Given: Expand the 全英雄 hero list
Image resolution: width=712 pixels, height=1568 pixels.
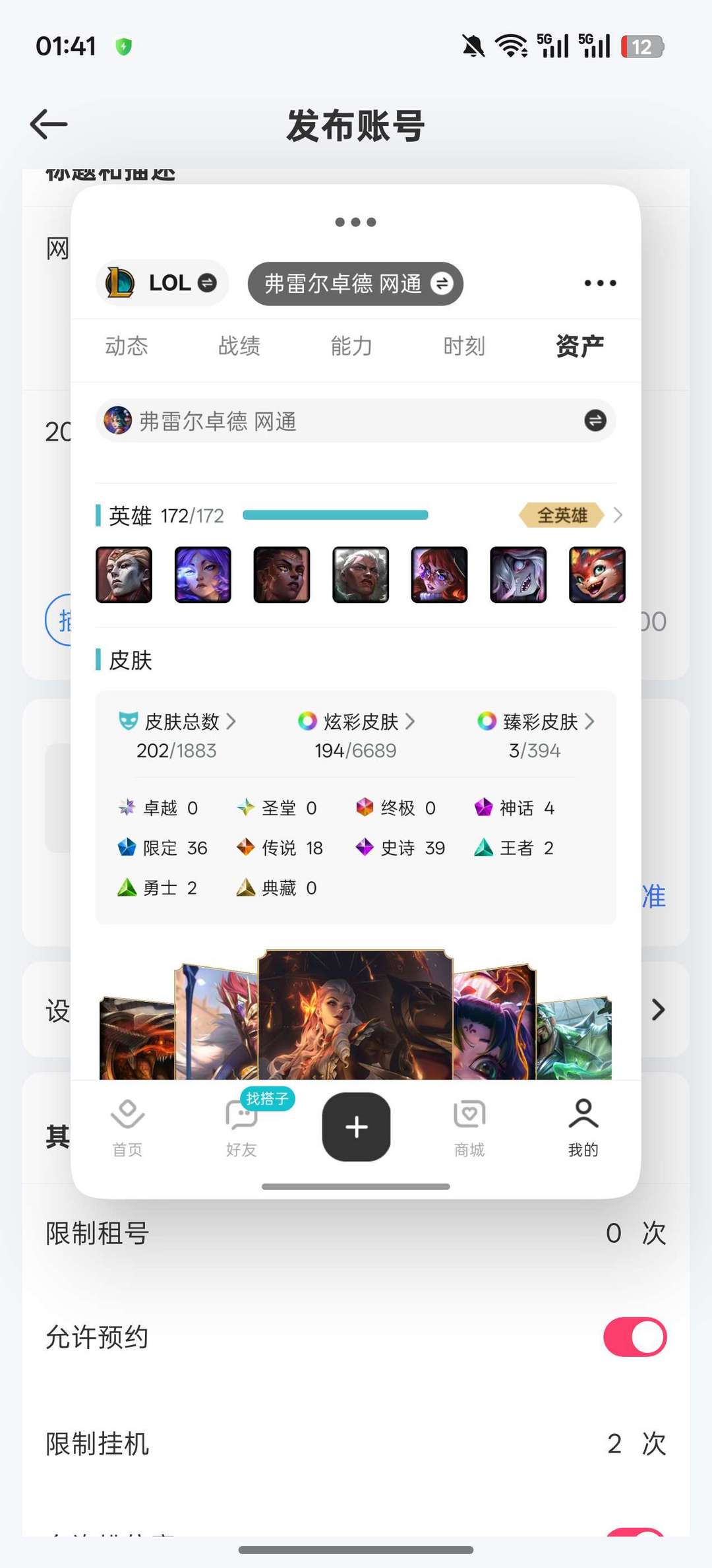Looking at the screenshot, I should point(564,516).
